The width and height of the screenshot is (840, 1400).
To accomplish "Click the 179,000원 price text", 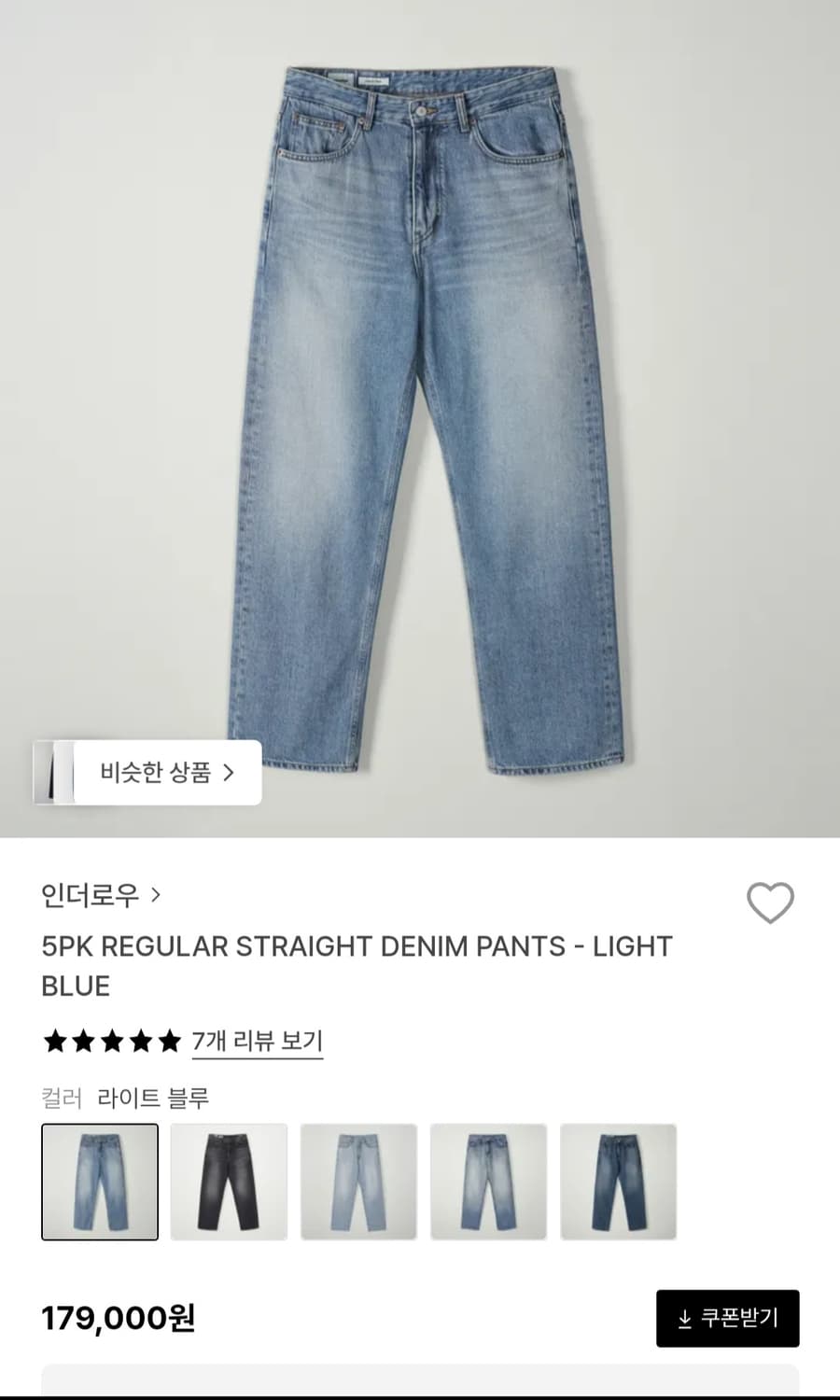I will (x=117, y=1320).
